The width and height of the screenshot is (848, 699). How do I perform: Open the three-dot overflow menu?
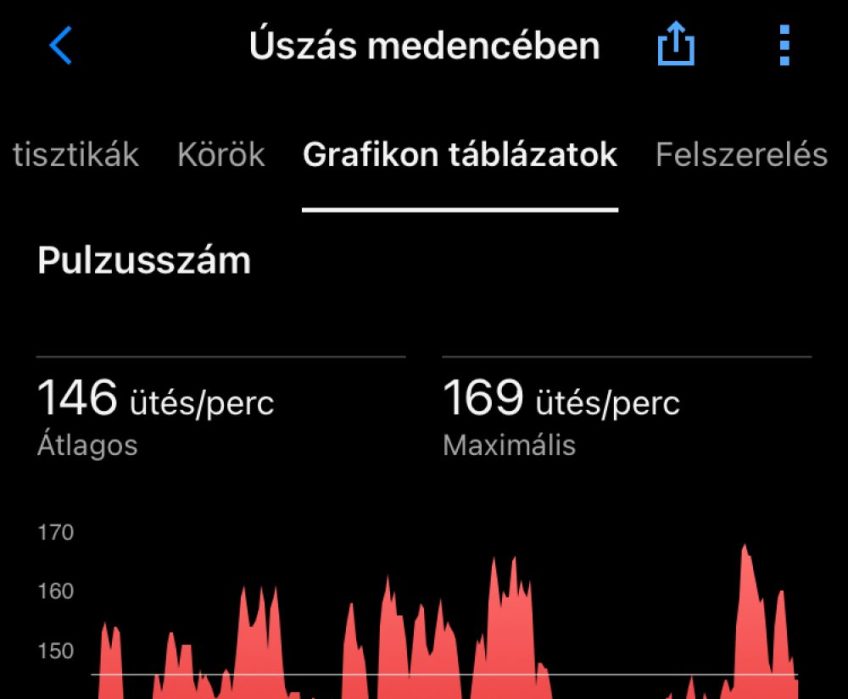(784, 46)
